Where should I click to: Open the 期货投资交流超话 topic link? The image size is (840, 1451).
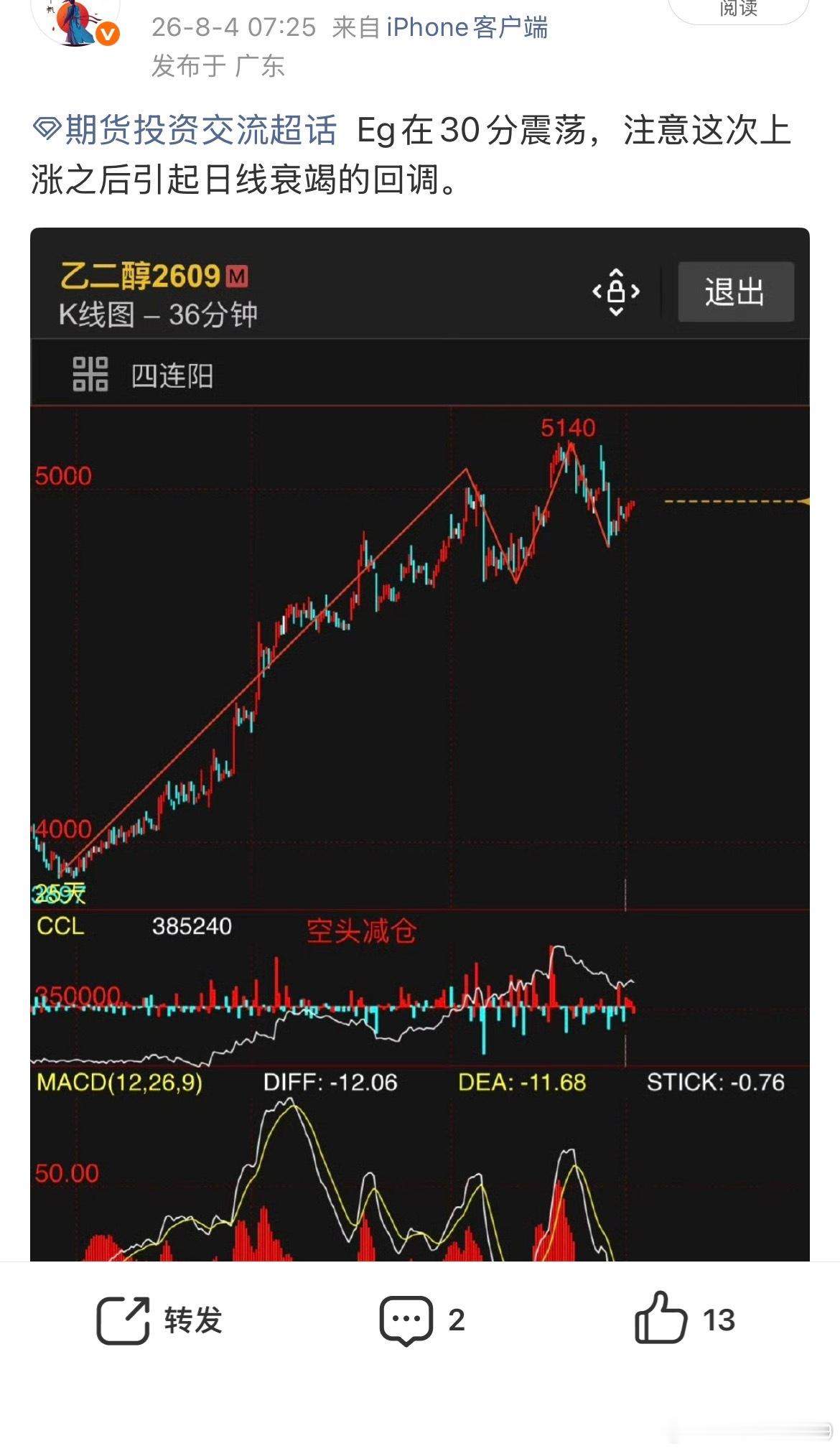click(x=185, y=131)
